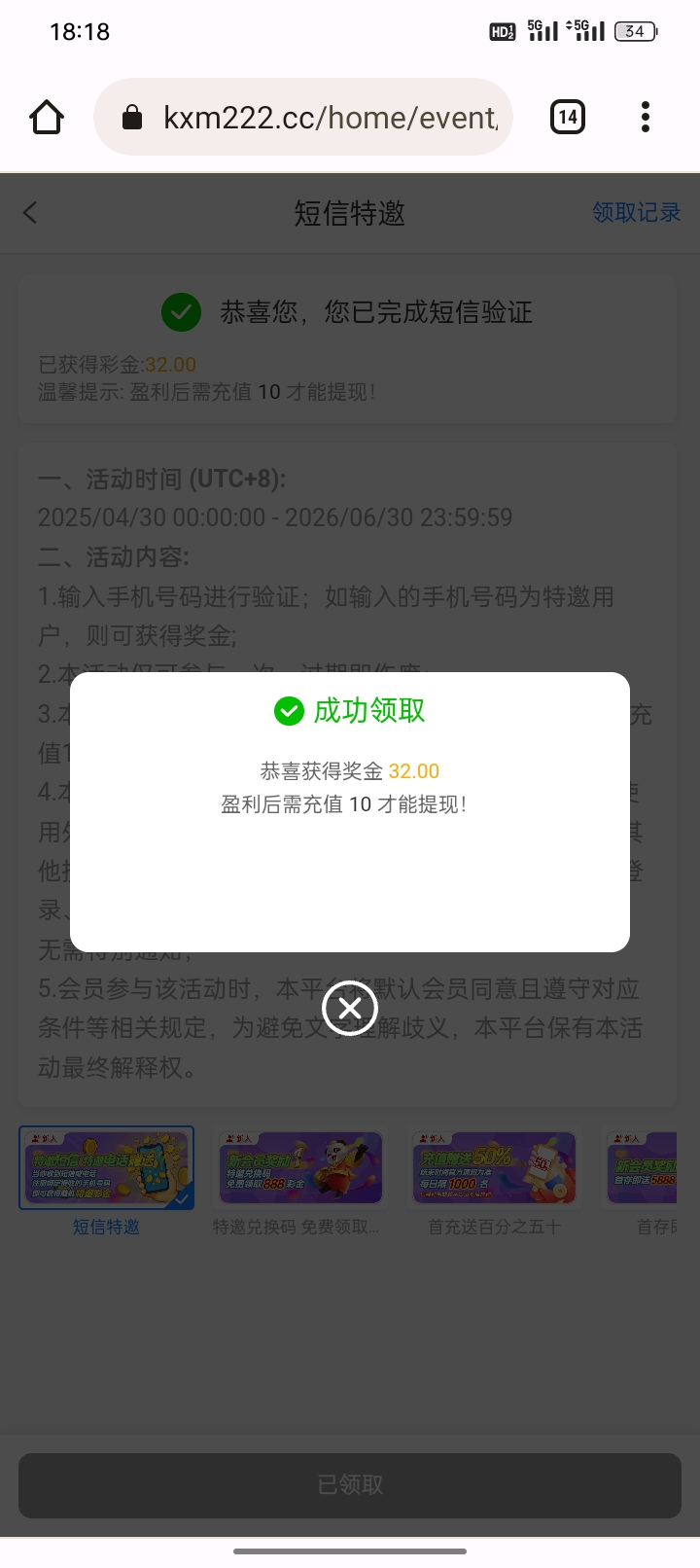Open 领取记录 claim history
The image size is (700, 1568).
(636, 213)
